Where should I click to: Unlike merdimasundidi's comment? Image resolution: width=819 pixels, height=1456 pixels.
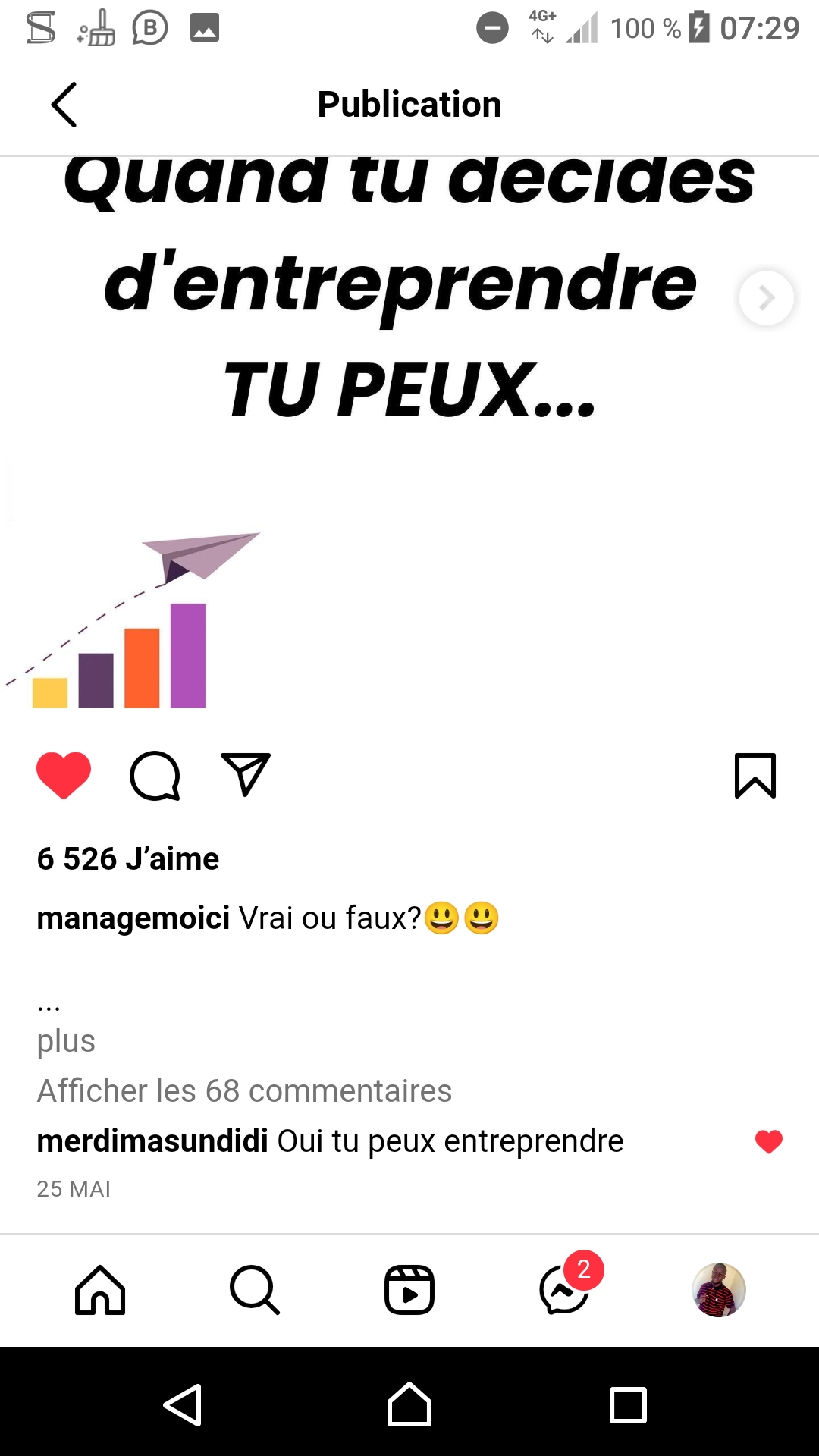(x=768, y=1141)
